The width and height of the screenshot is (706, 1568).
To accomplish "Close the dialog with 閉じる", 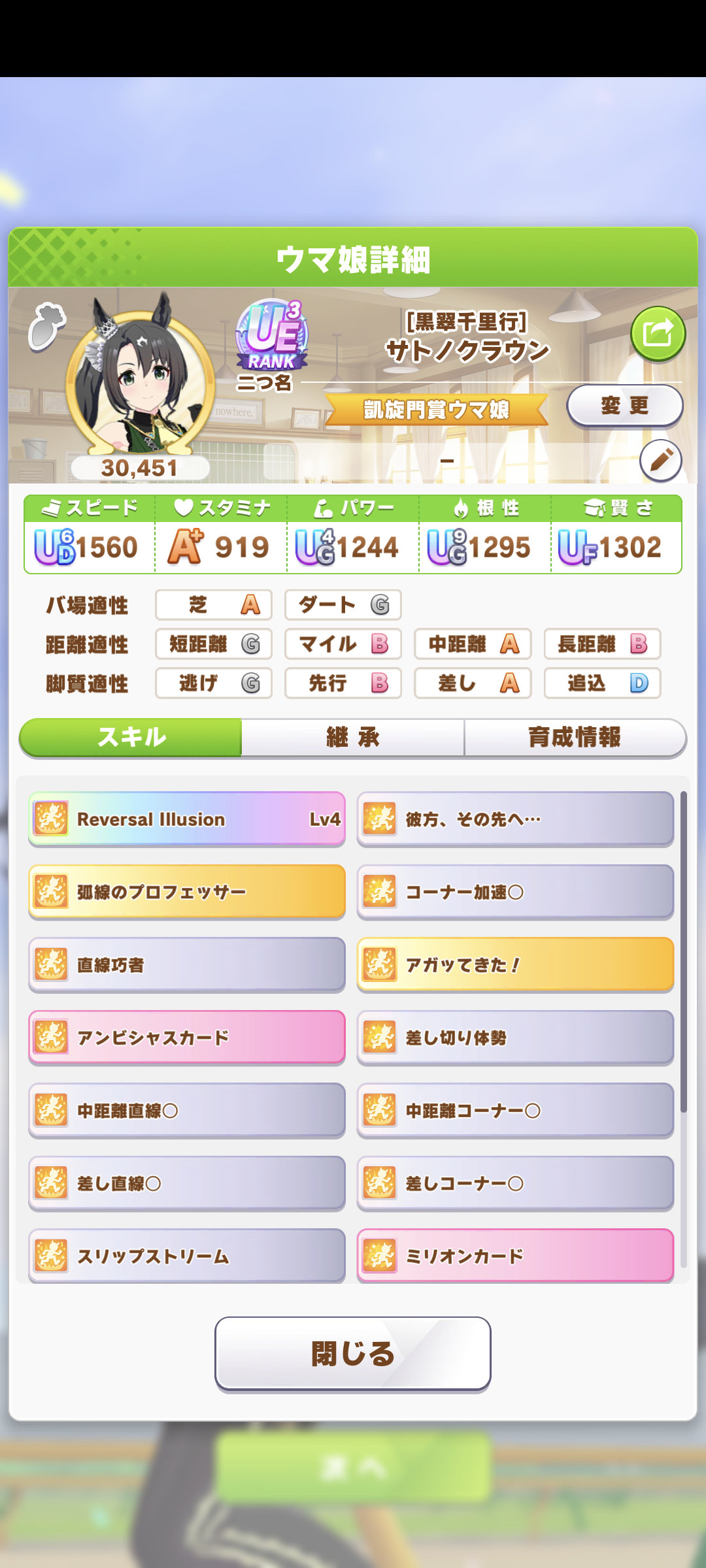I will pos(353,1354).
